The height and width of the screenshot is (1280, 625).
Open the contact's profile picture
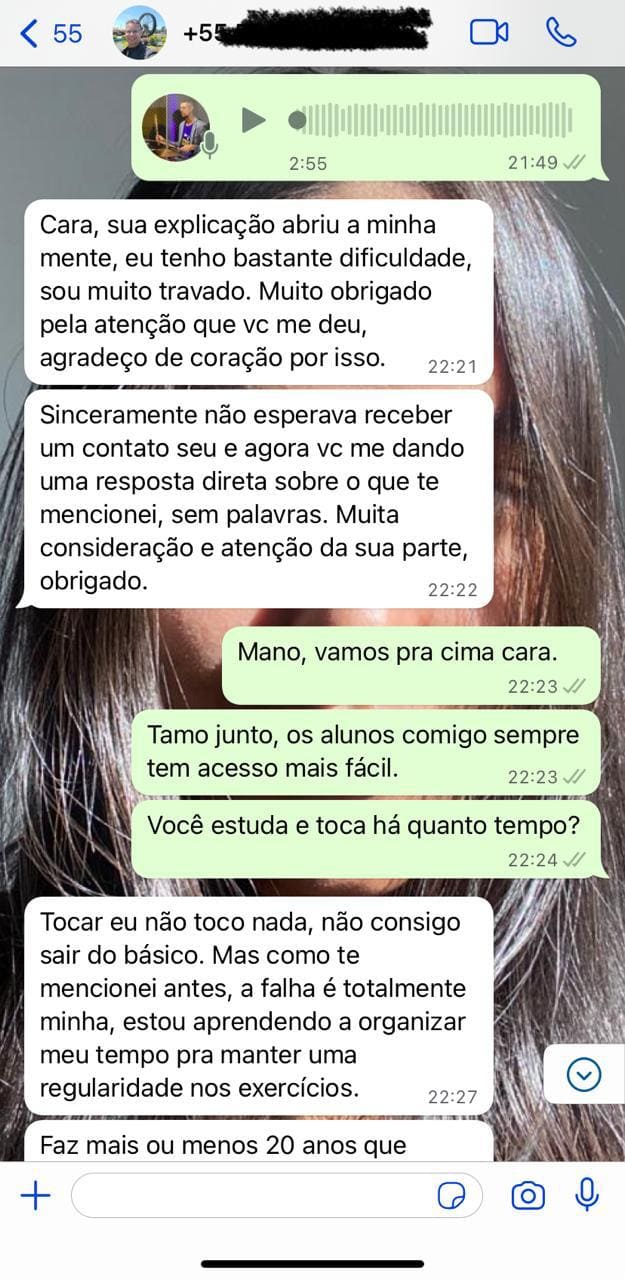tap(140, 33)
